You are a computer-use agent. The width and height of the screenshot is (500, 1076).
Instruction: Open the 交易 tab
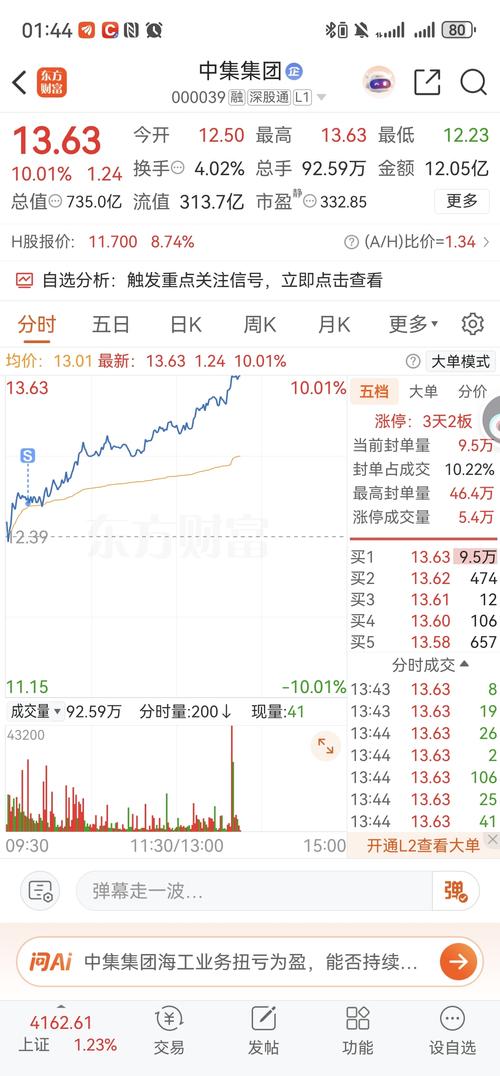169,1033
